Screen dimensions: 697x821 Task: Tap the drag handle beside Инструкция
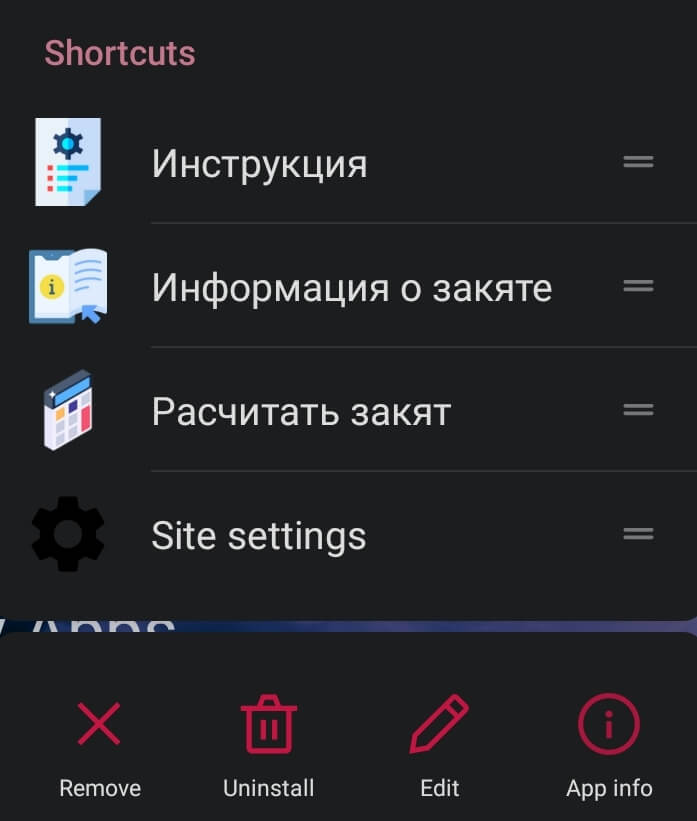(638, 162)
